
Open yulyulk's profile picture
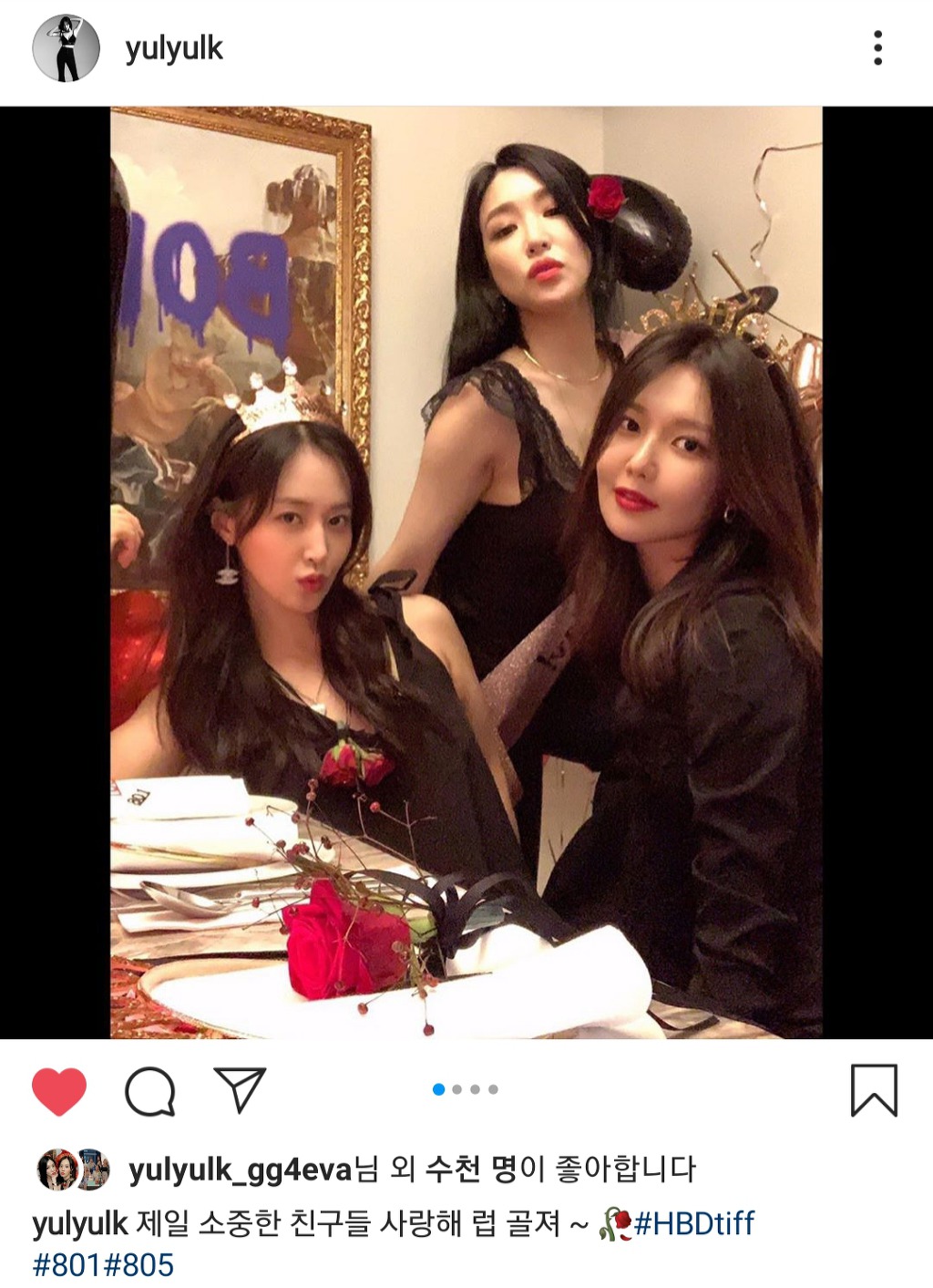[x=66, y=48]
